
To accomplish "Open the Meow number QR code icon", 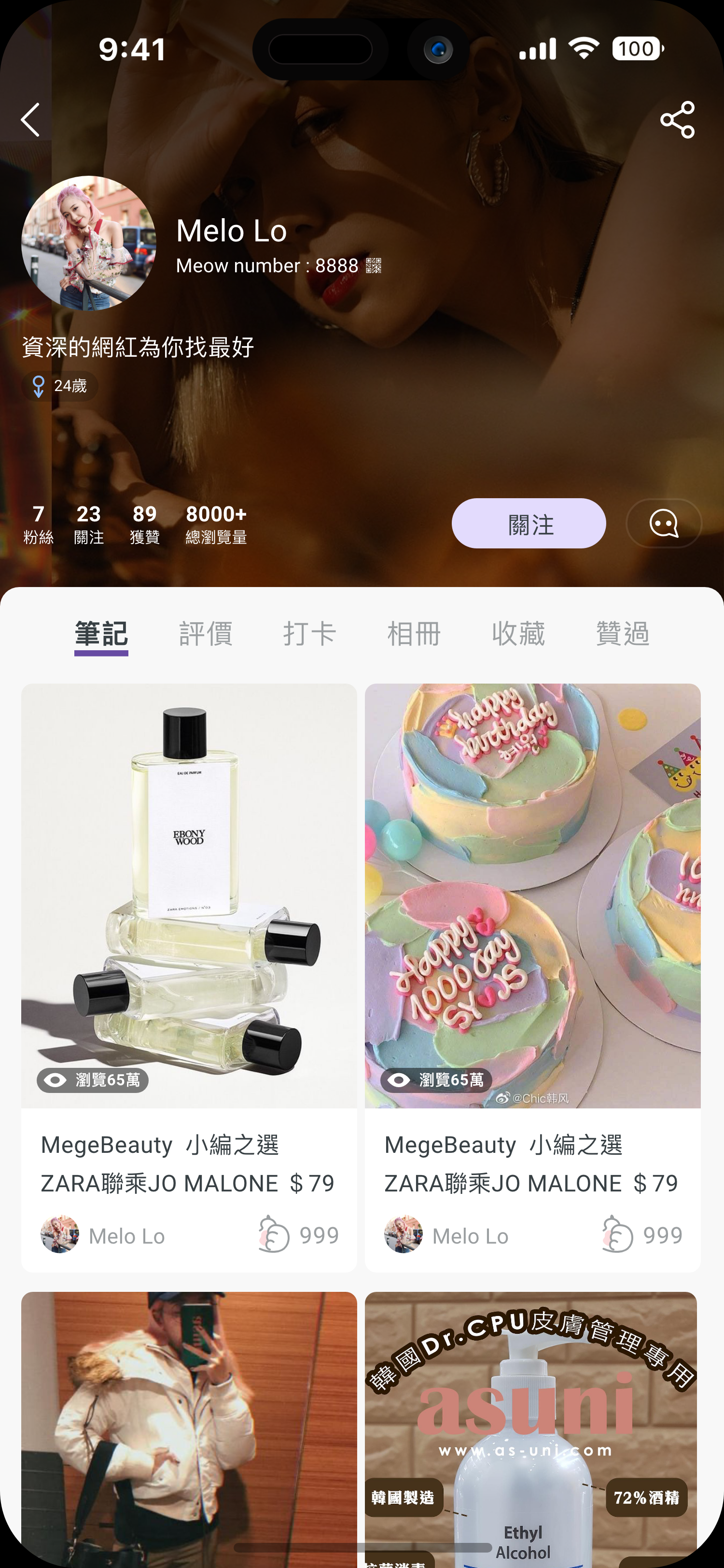I will (x=374, y=266).
